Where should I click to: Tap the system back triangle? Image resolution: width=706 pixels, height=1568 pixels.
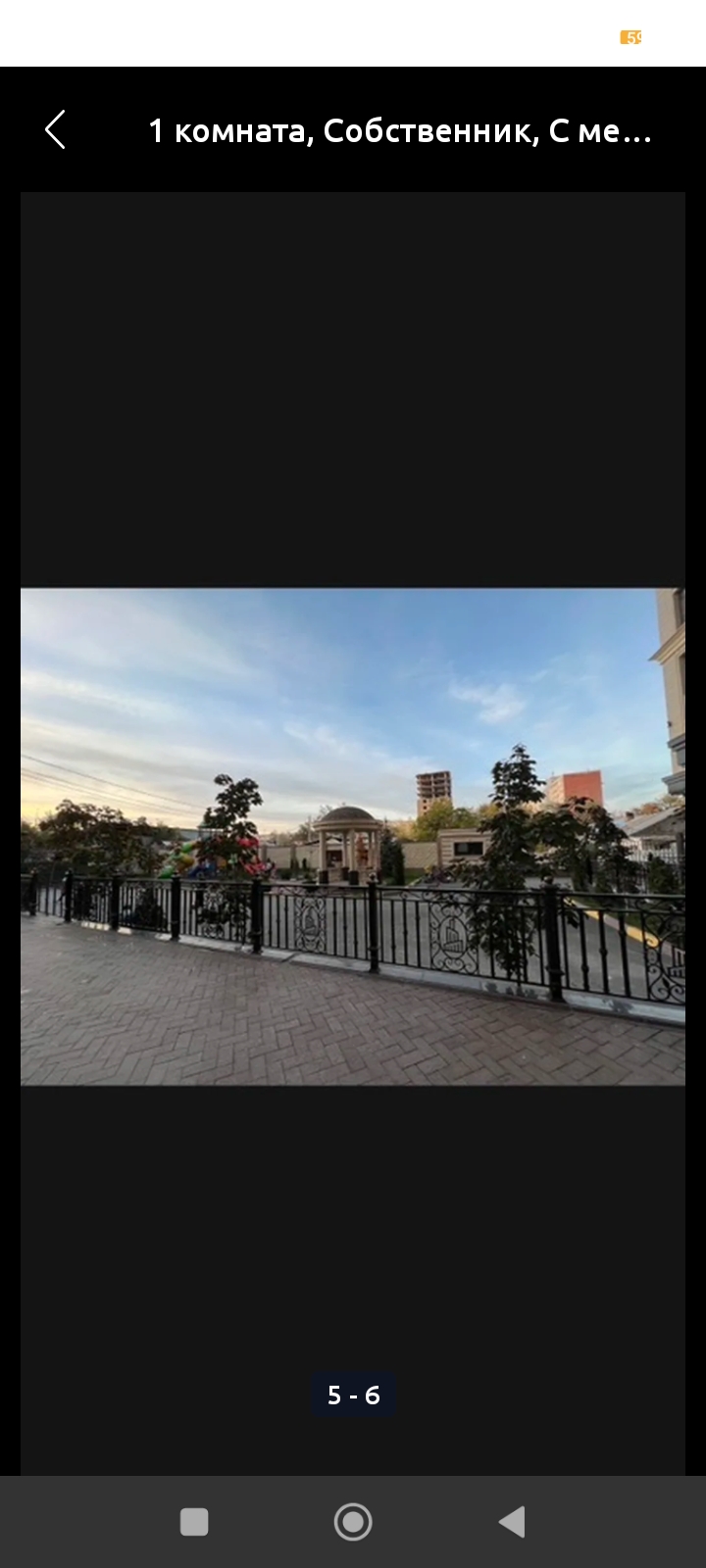click(x=512, y=1522)
